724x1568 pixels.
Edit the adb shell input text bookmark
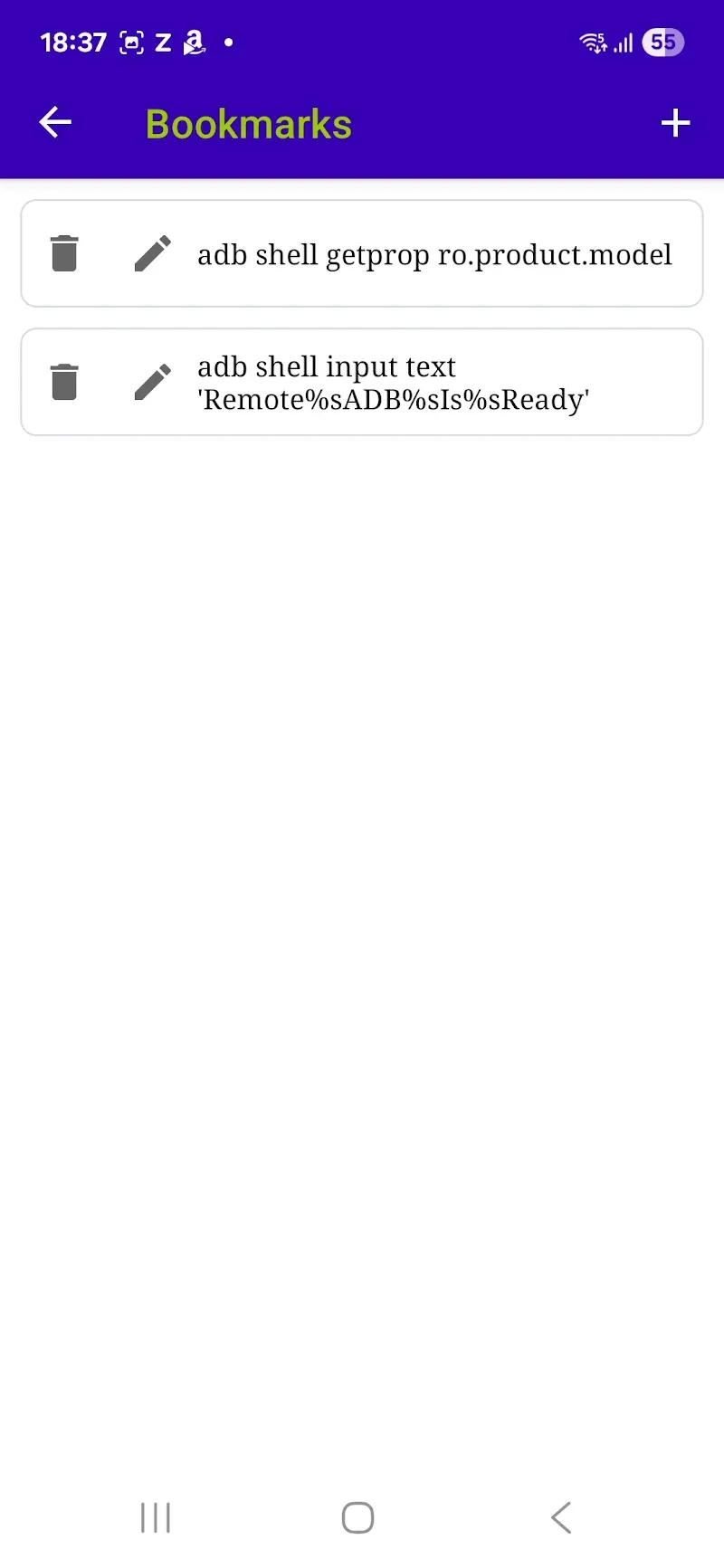coord(153,382)
